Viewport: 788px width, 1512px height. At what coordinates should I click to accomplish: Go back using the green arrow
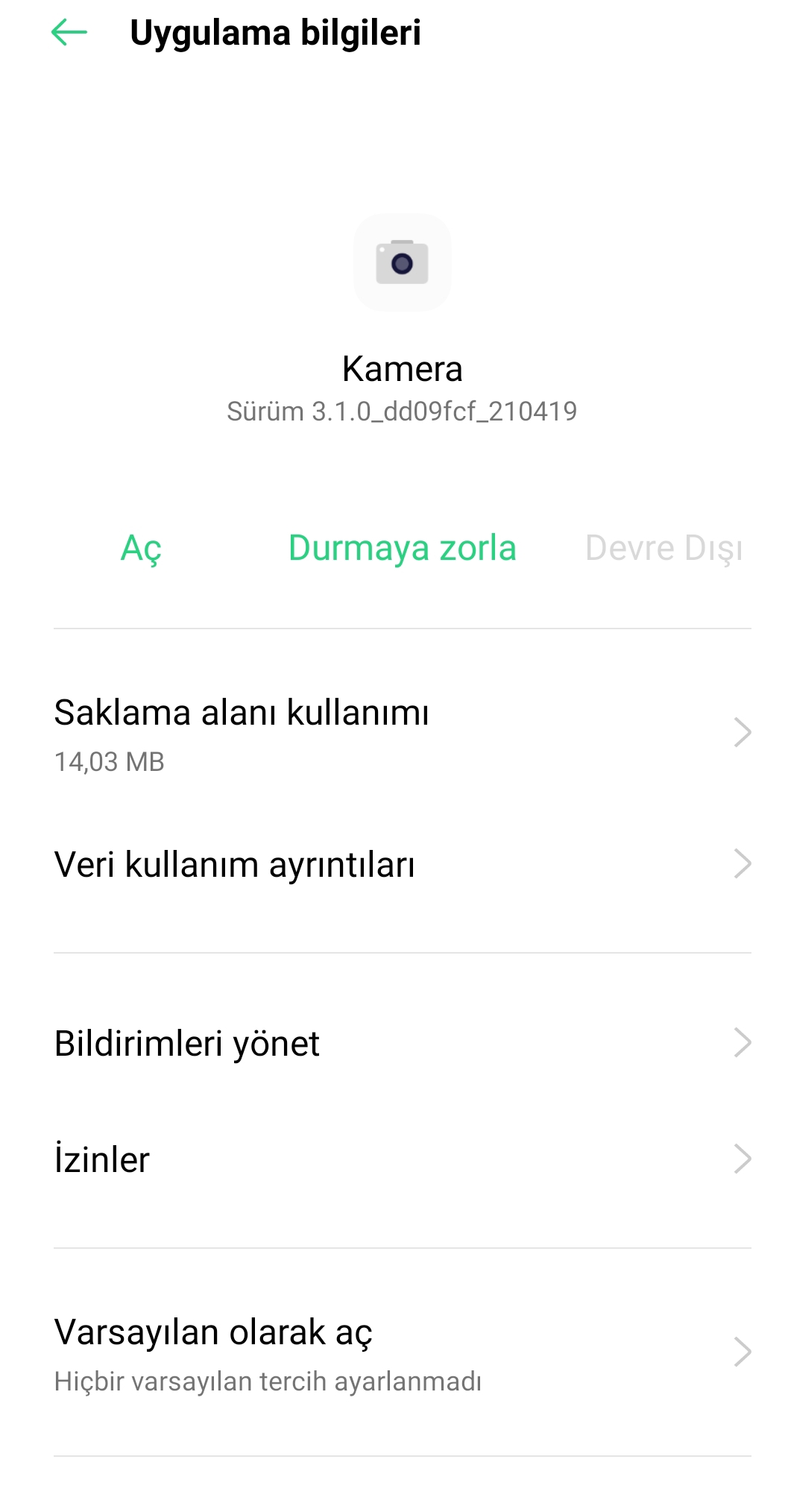[x=69, y=33]
